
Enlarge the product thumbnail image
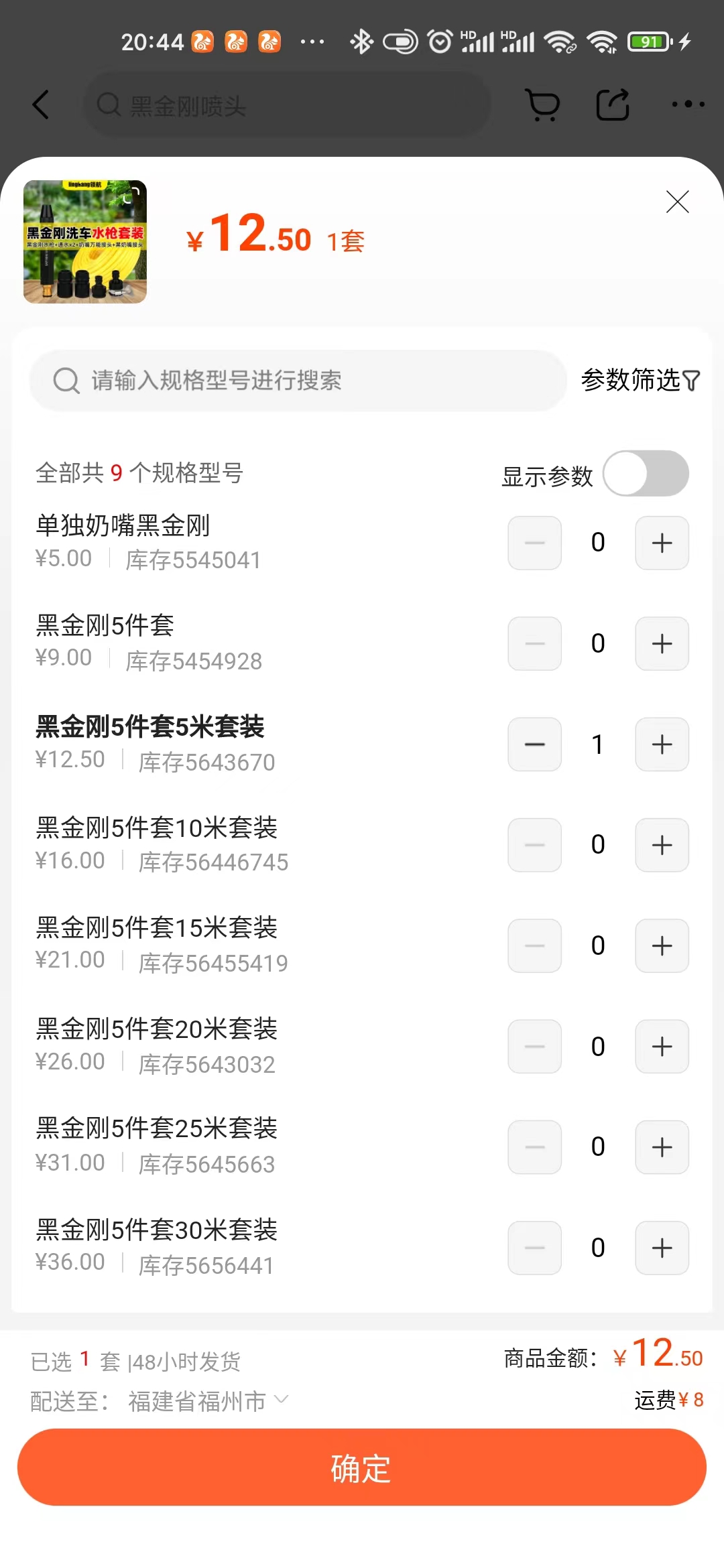pos(85,242)
